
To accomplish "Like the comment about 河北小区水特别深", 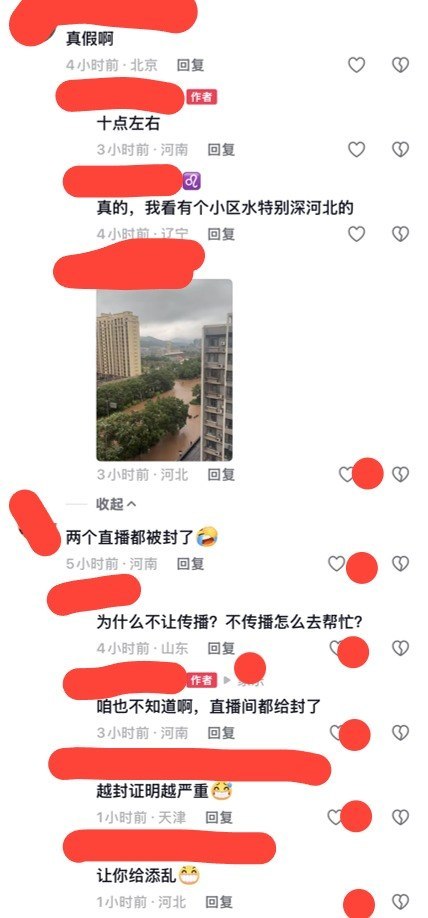I will point(357,234).
